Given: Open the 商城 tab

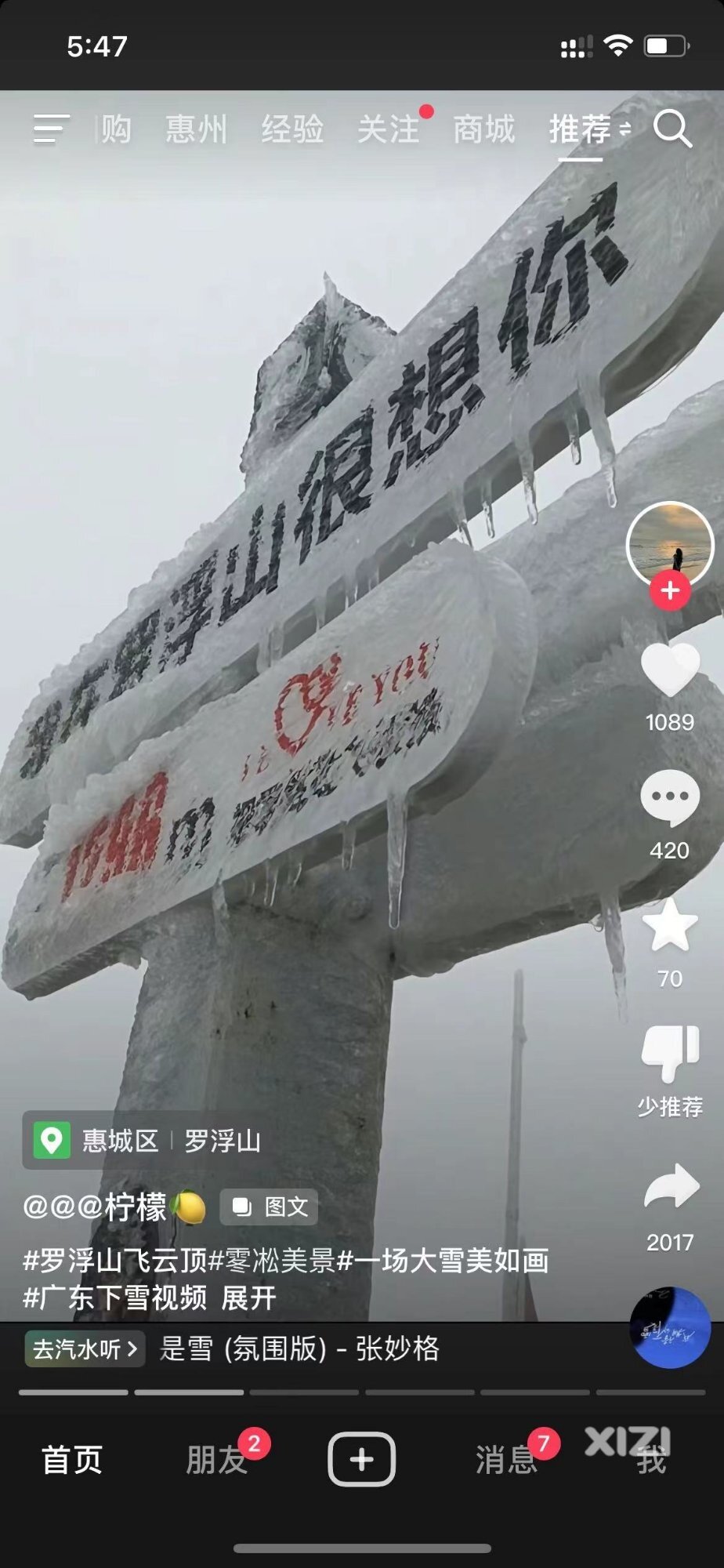Looking at the screenshot, I should pos(483,129).
